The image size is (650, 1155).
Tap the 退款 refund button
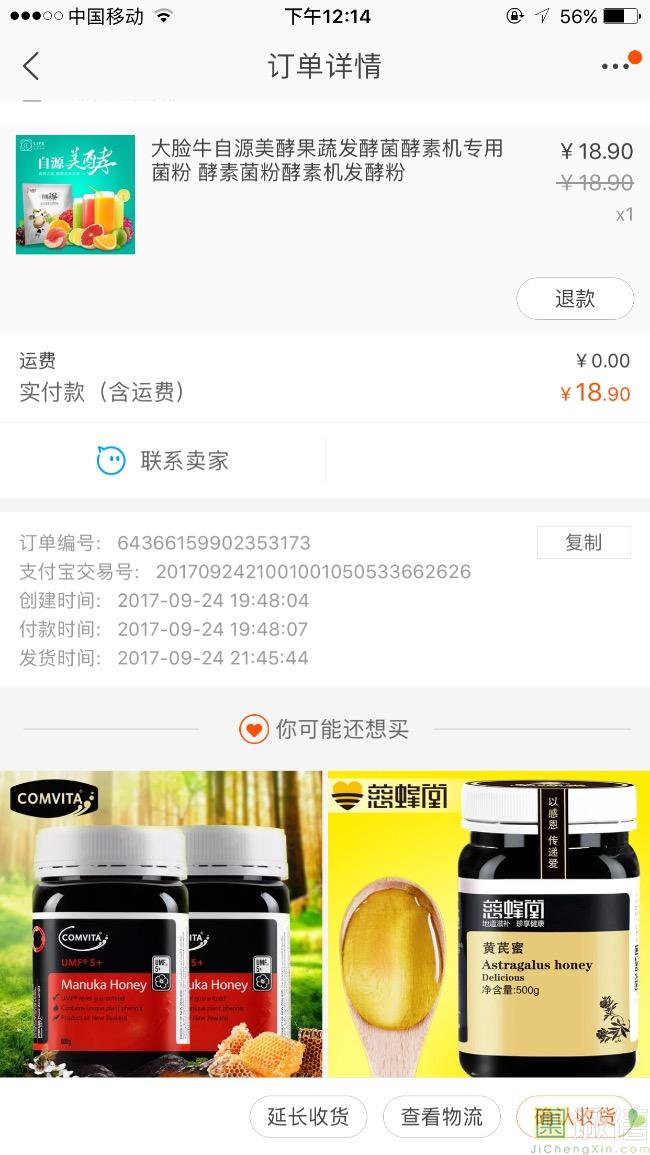coord(574,298)
